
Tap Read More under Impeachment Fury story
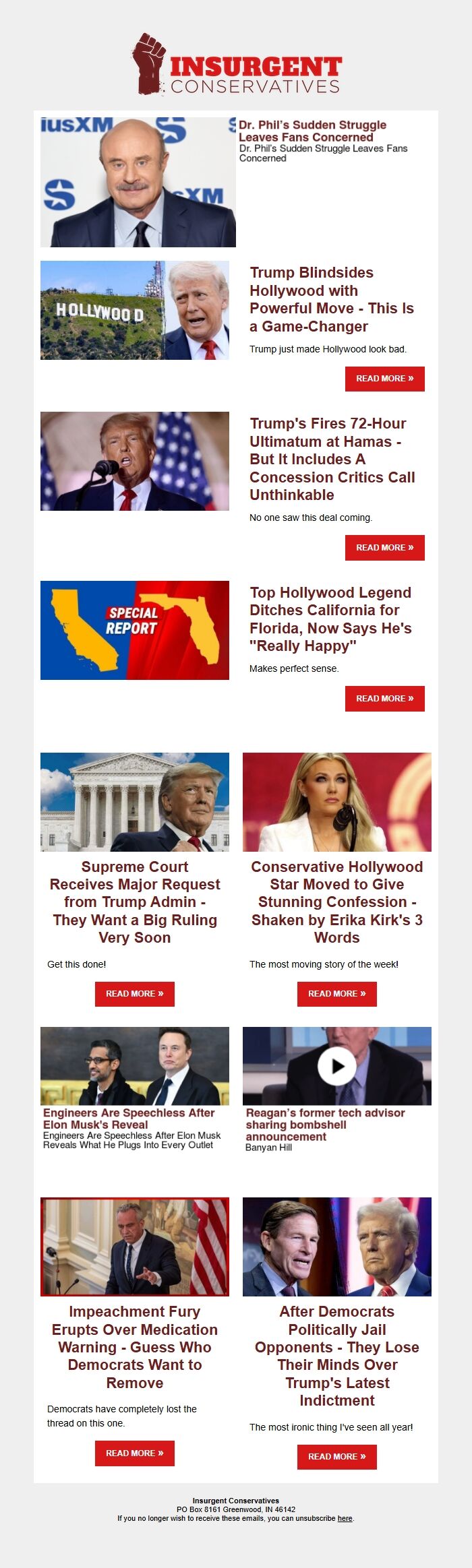click(x=135, y=1453)
